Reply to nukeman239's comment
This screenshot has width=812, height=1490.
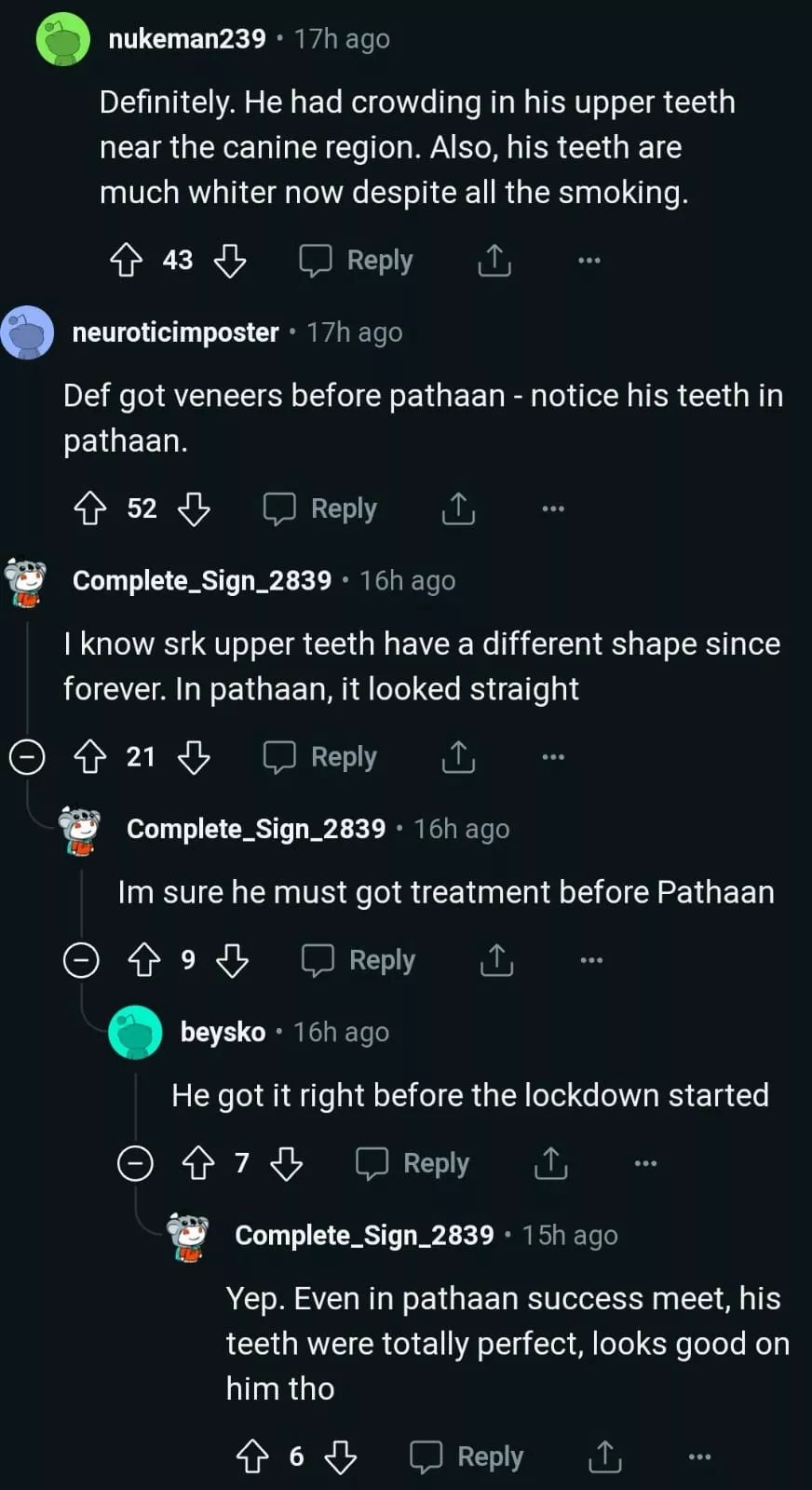(357, 260)
